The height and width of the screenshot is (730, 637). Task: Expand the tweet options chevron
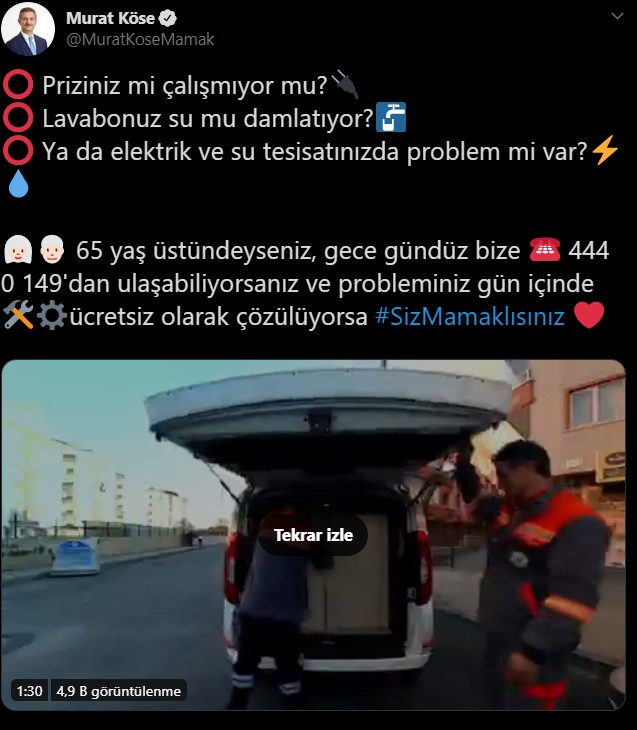tap(616, 19)
